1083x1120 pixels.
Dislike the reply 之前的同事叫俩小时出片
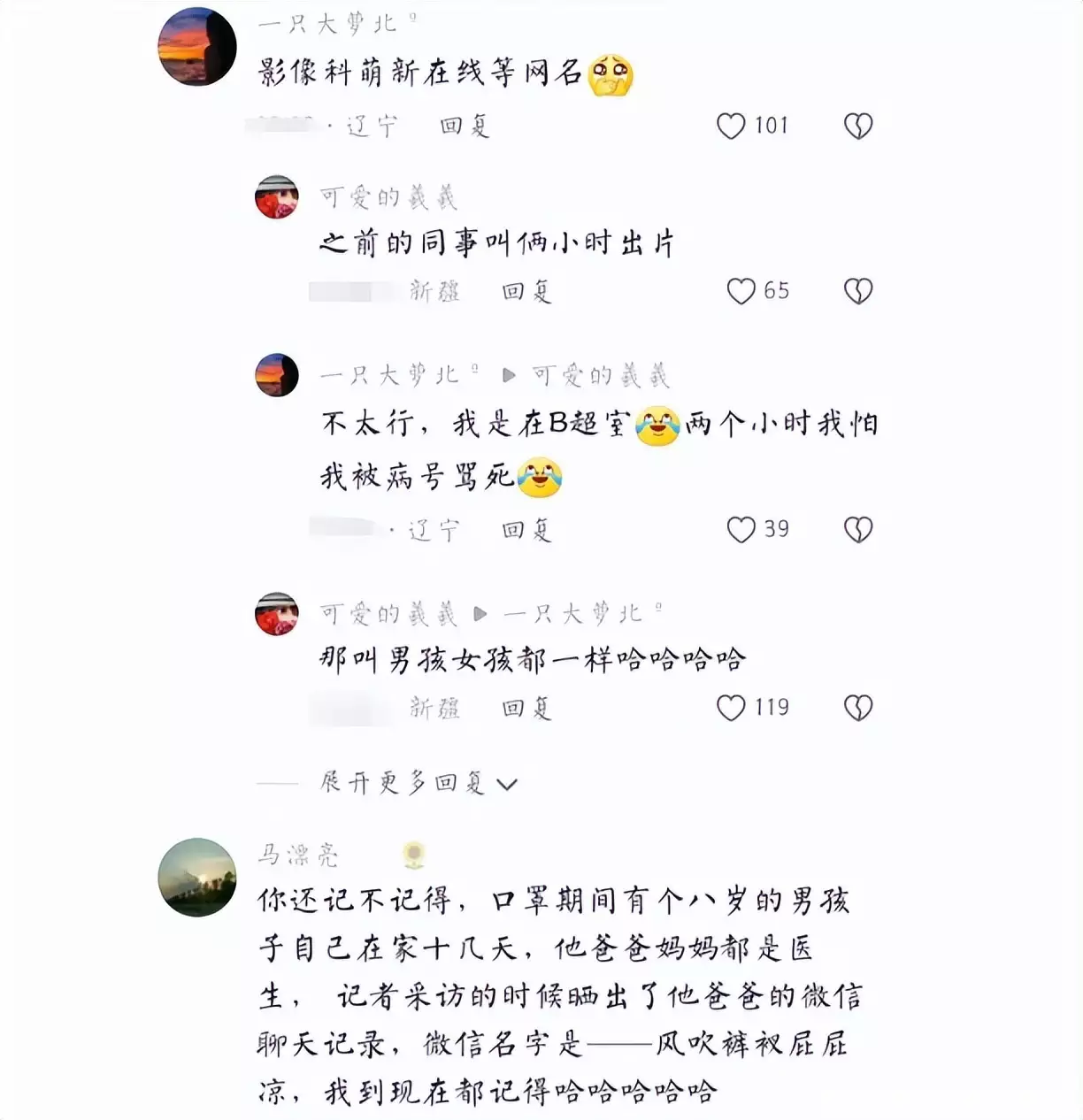857,291
